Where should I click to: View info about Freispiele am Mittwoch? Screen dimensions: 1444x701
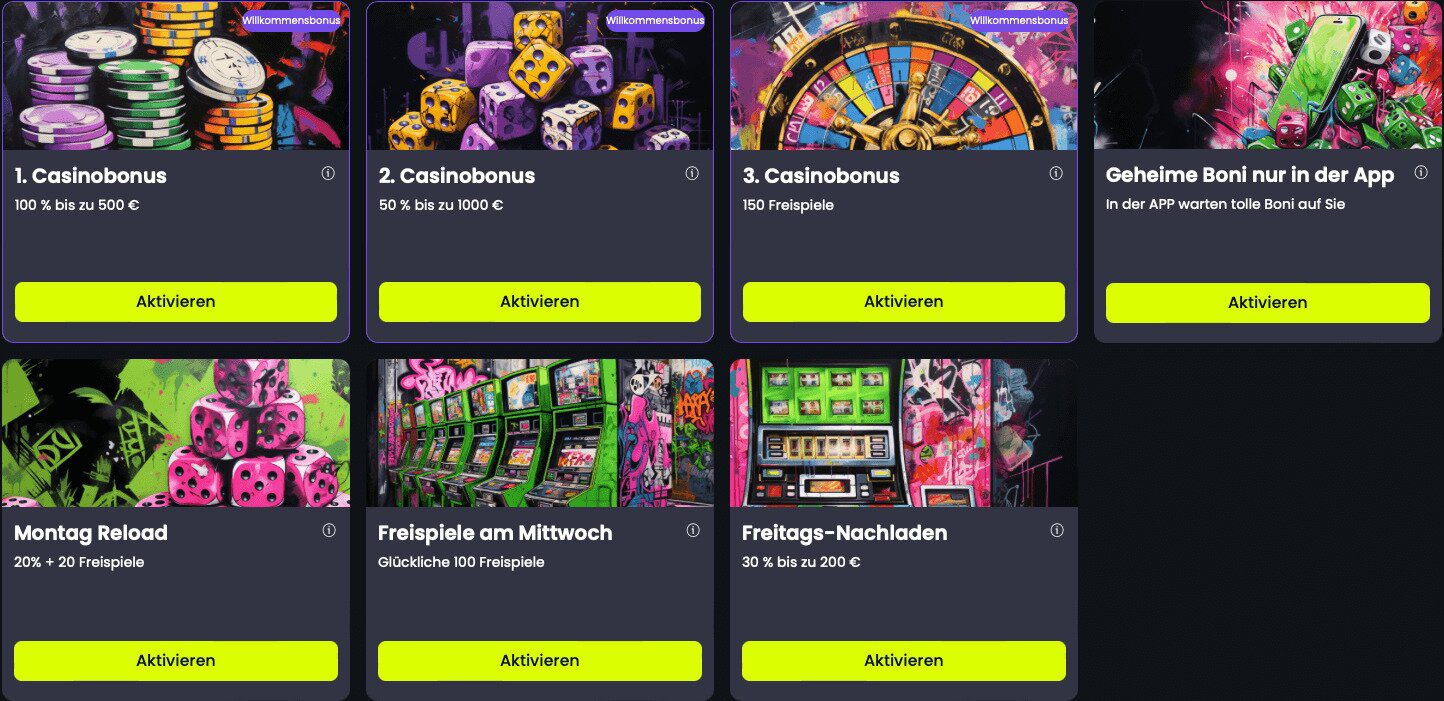click(693, 530)
